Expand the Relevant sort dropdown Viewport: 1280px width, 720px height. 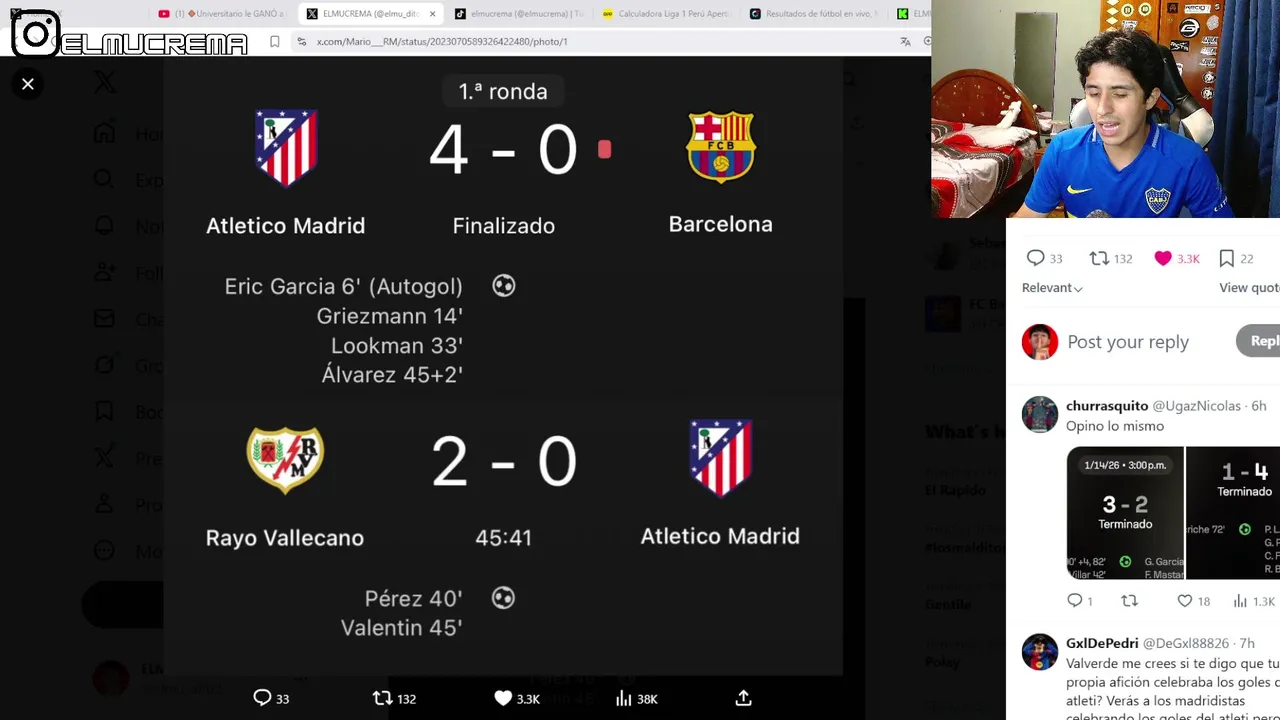(1052, 288)
